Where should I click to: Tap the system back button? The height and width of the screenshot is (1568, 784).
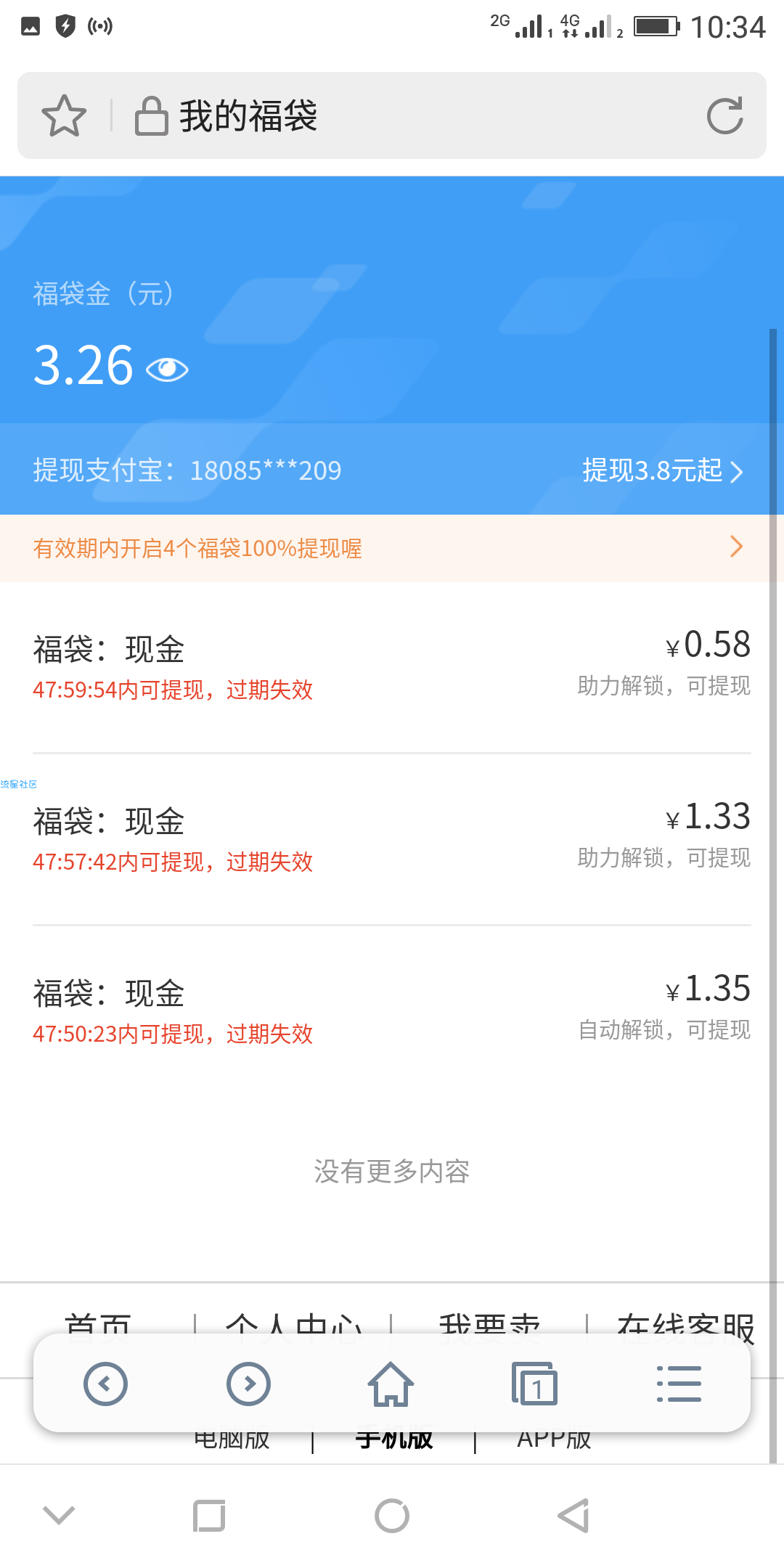[573, 1516]
